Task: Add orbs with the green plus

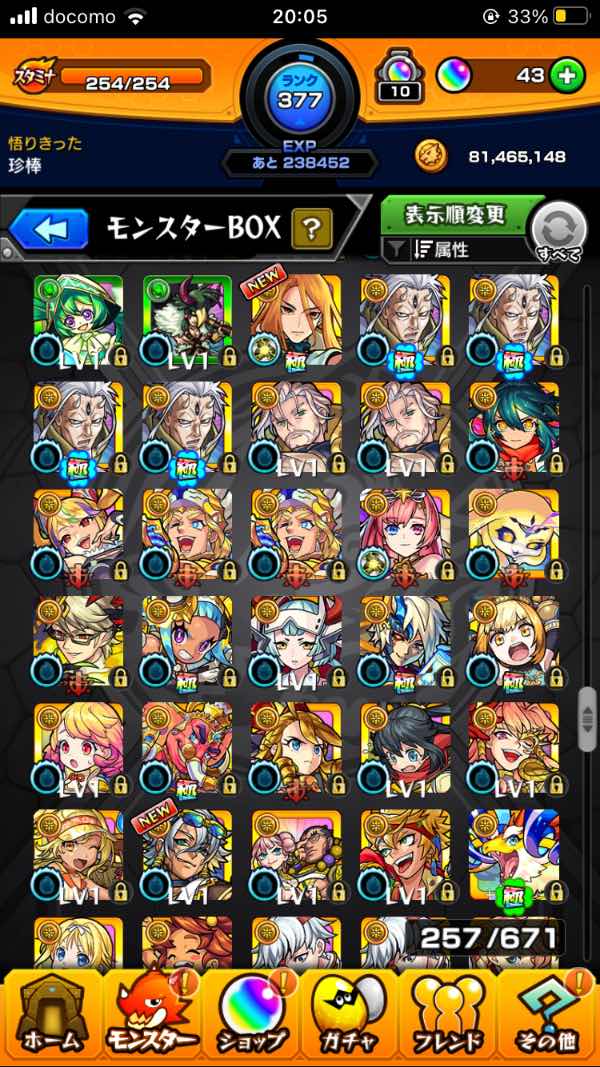Action: [567, 76]
